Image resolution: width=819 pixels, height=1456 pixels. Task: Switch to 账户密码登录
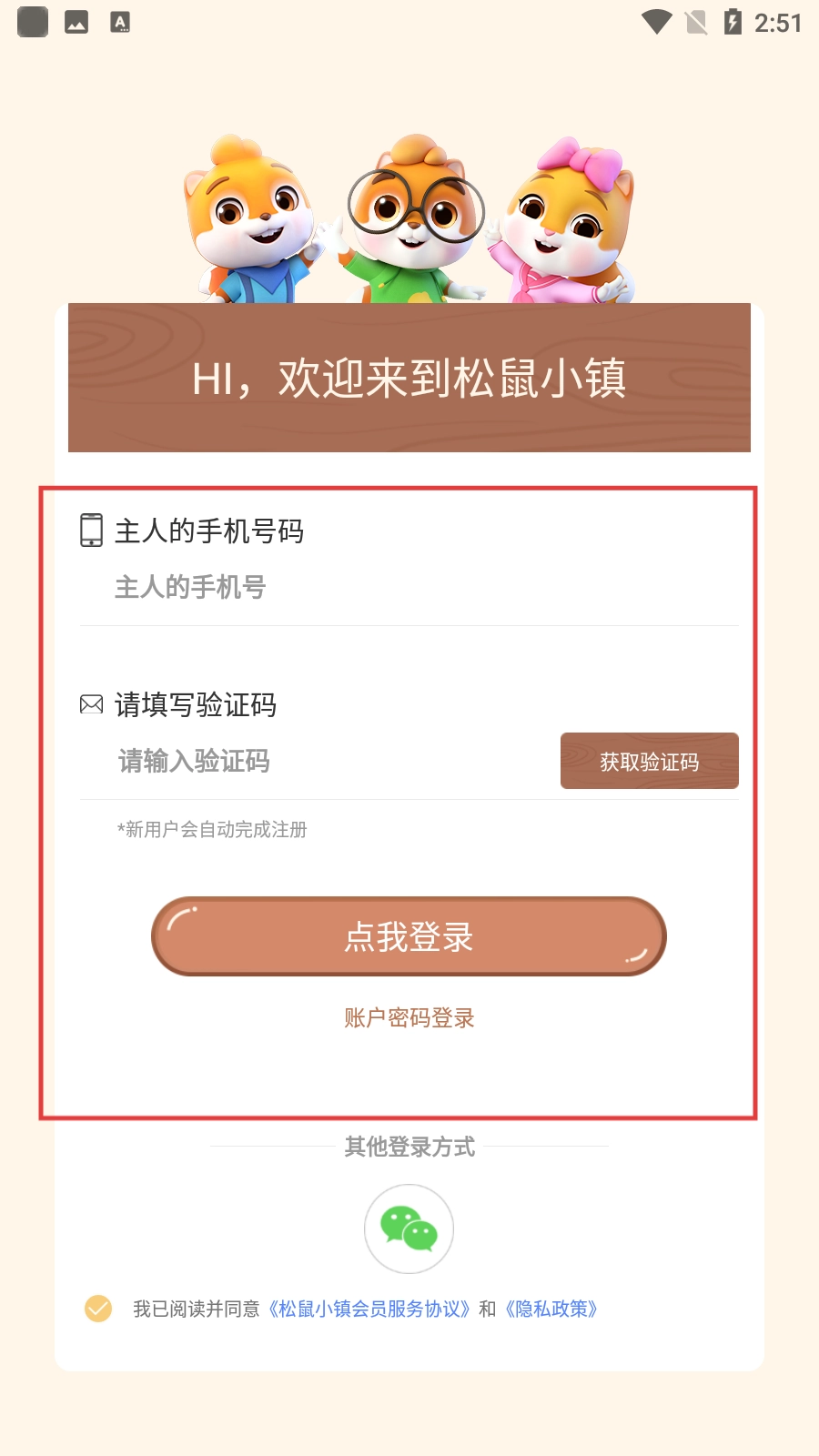click(x=409, y=1017)
